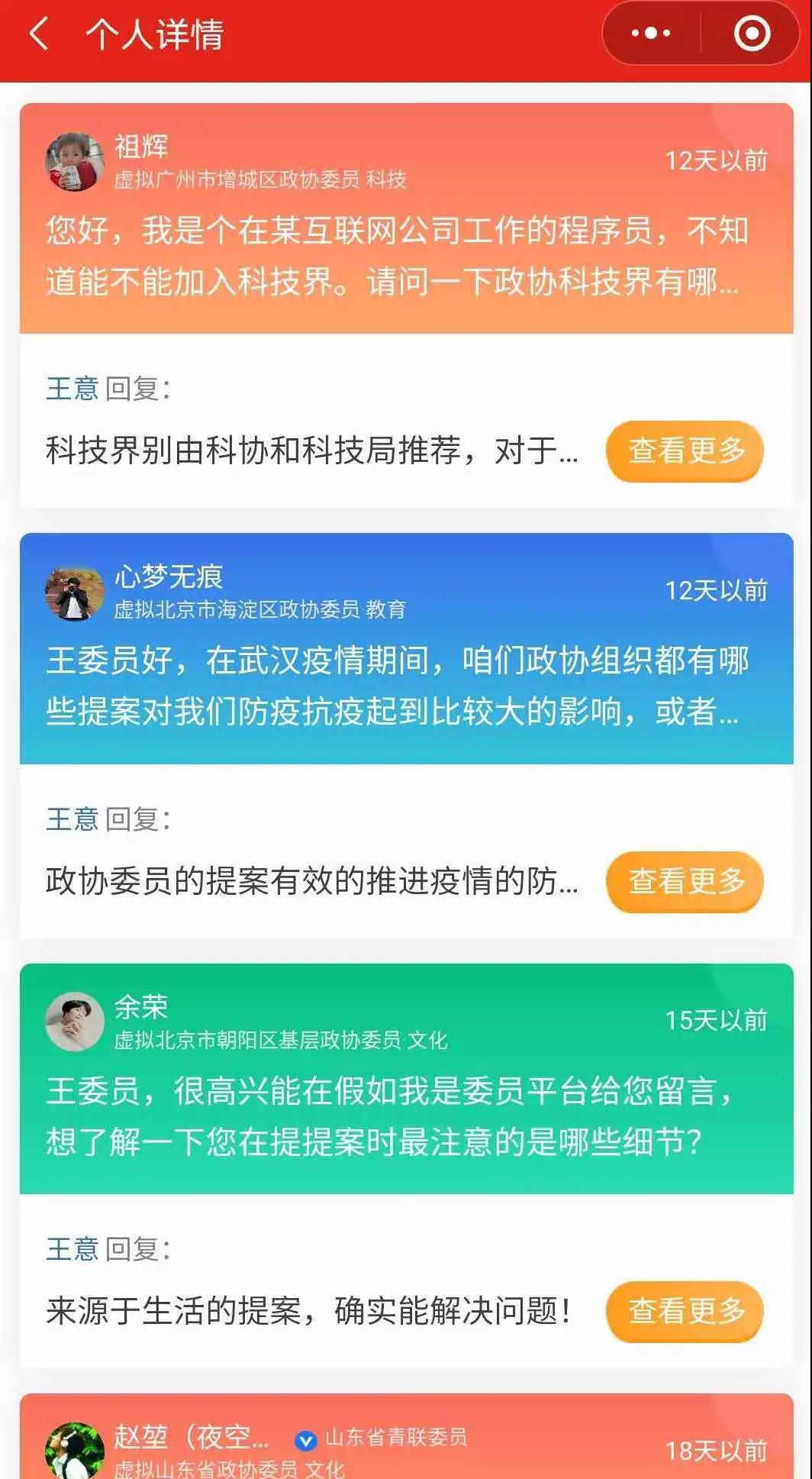Screen dimensions: 812x1479
Task: Open 祖辉's question card about 科技界
Action: coord(407,218)
